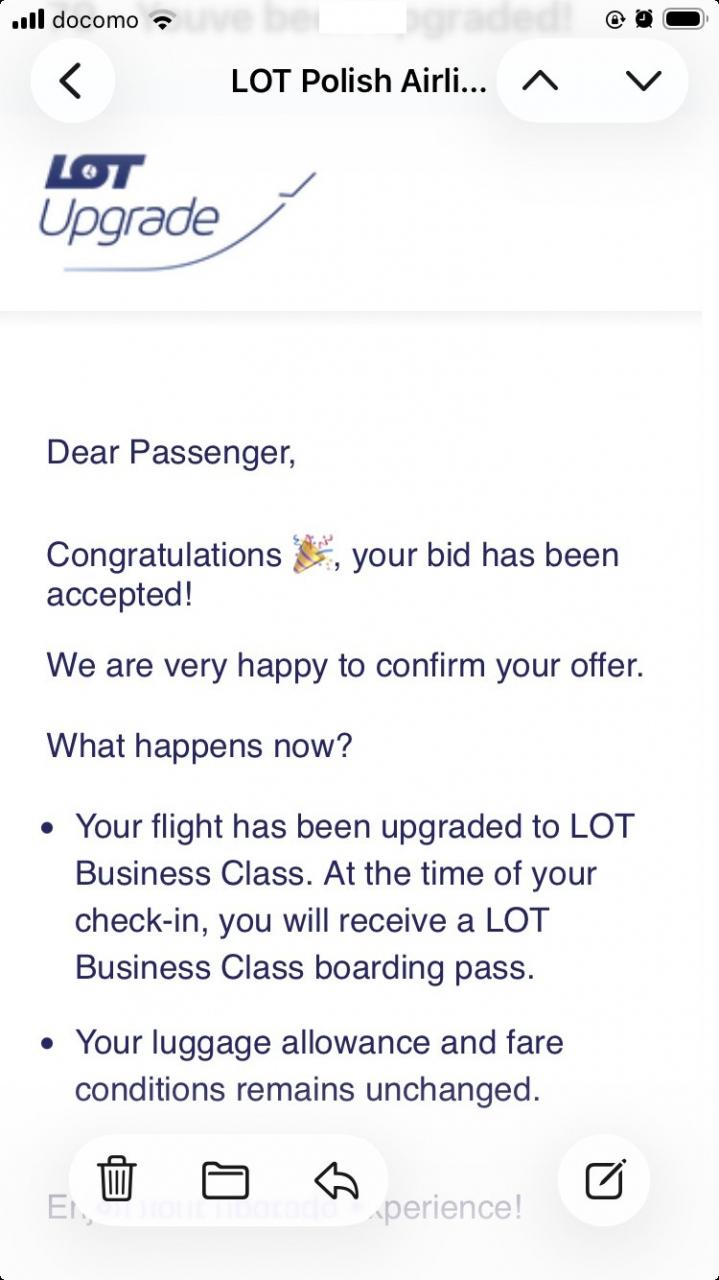Go back to the mailbox list

(x=72, y=81)
